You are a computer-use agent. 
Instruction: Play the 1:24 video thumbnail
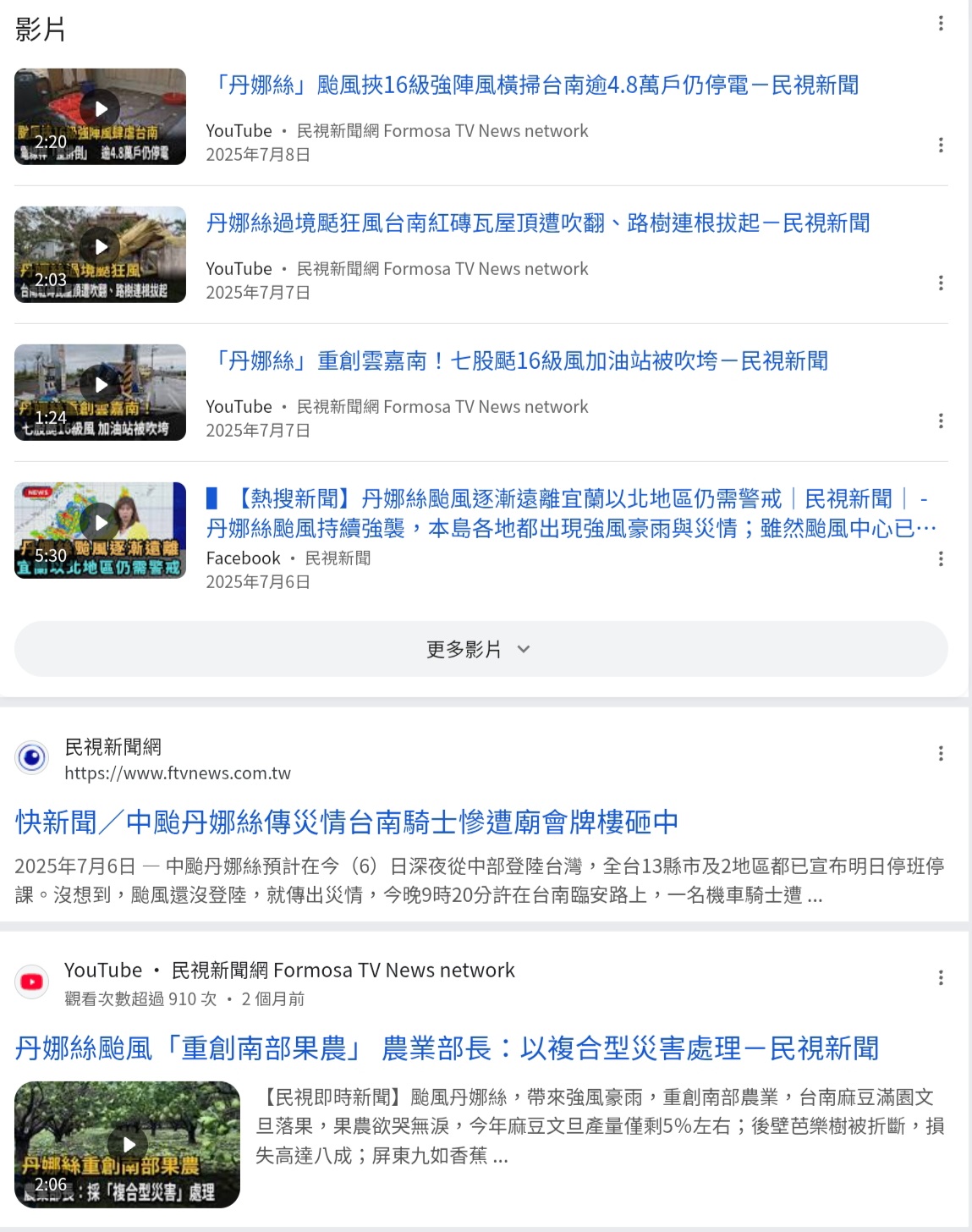100,393
